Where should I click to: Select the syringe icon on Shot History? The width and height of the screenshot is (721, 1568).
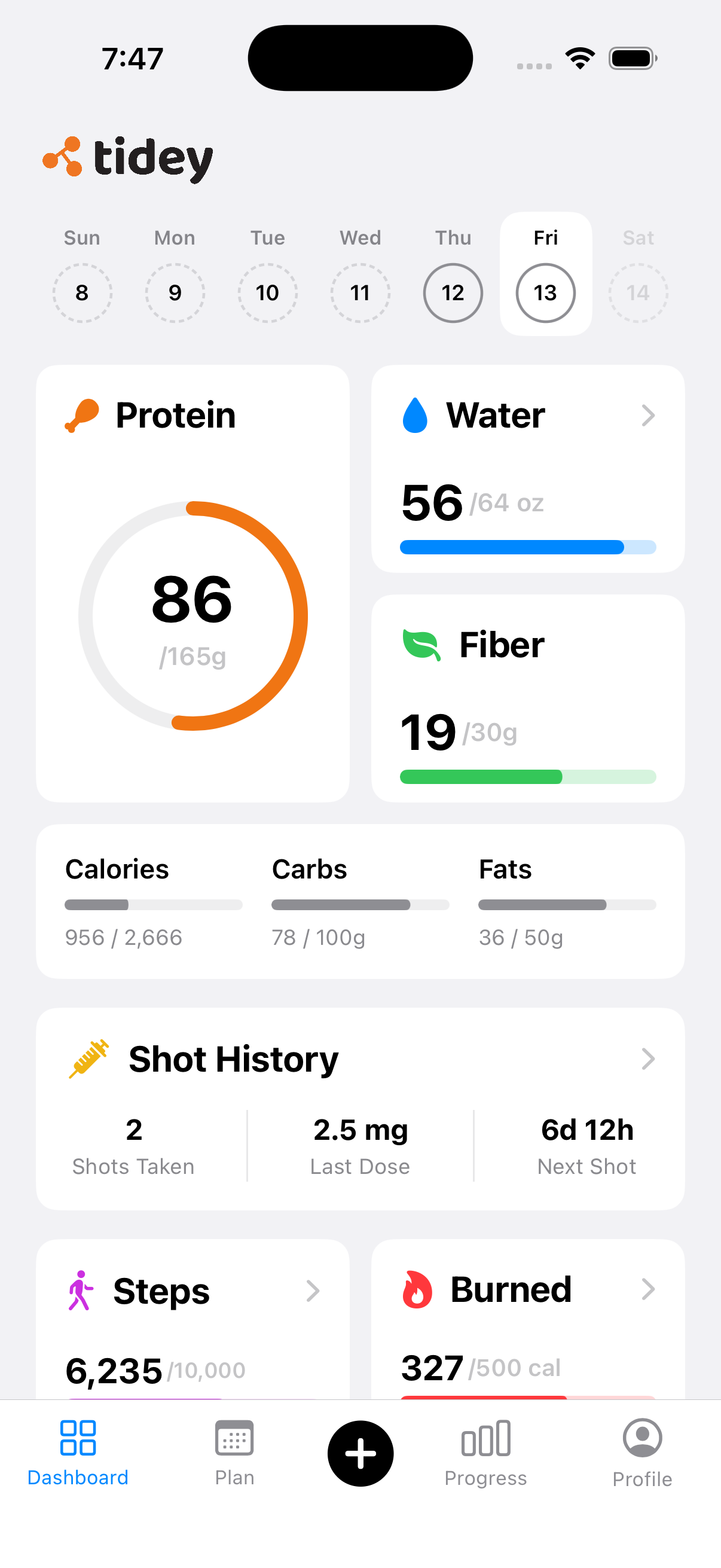(89, 1058)
